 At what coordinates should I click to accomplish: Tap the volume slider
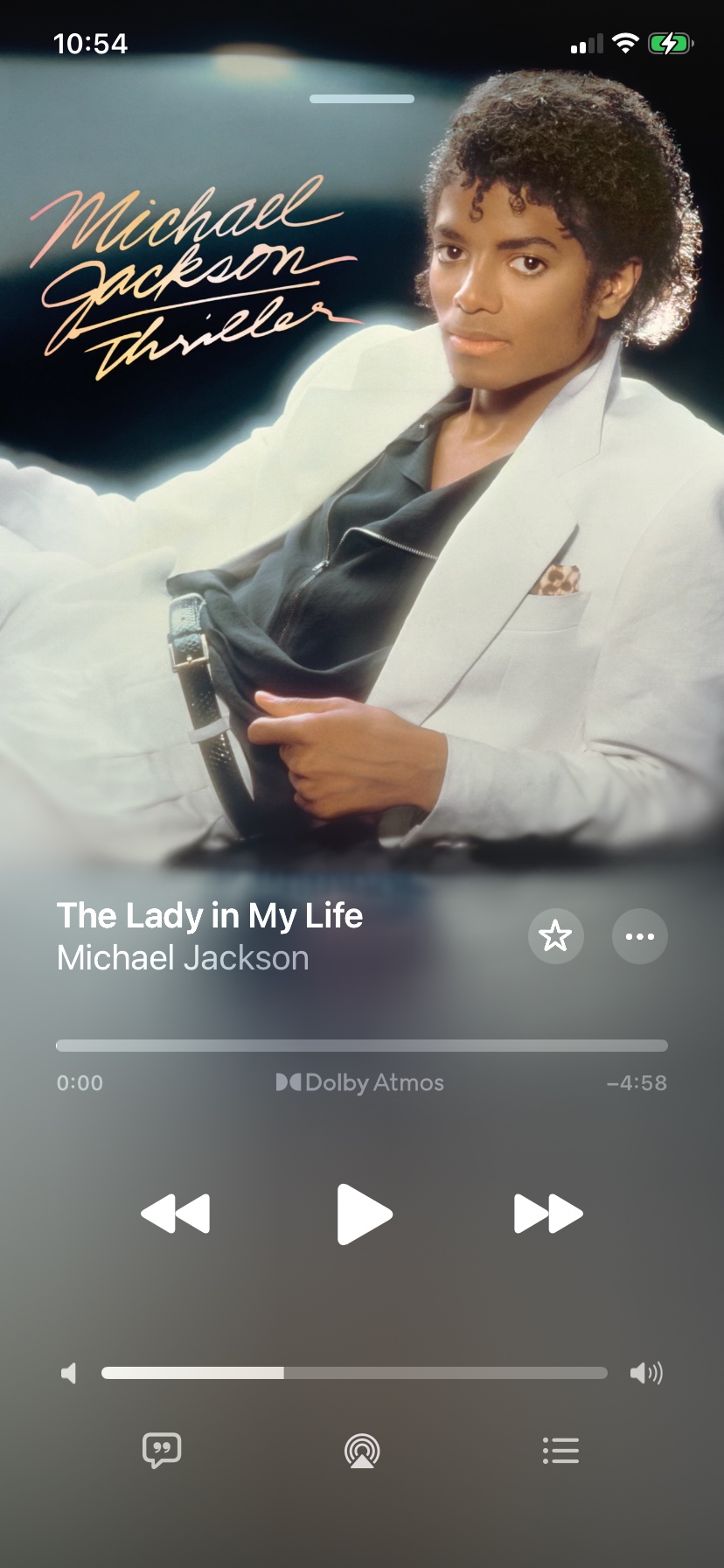[354, 1373]
